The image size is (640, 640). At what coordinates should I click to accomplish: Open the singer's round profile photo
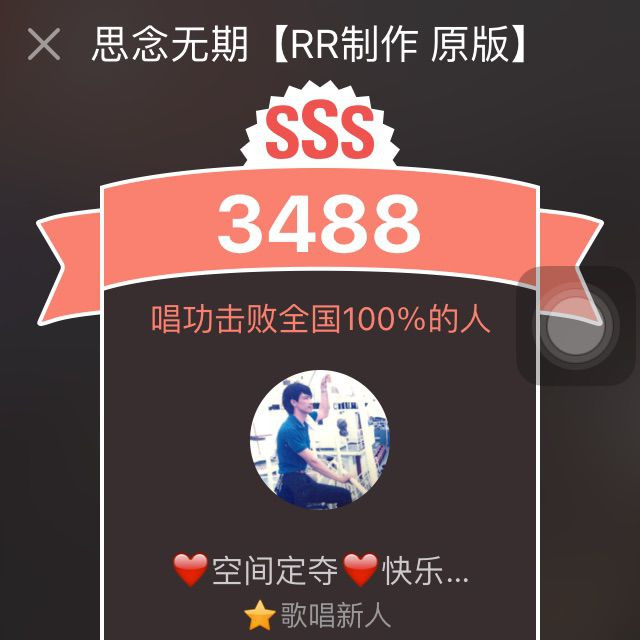[x=320, y=440]
